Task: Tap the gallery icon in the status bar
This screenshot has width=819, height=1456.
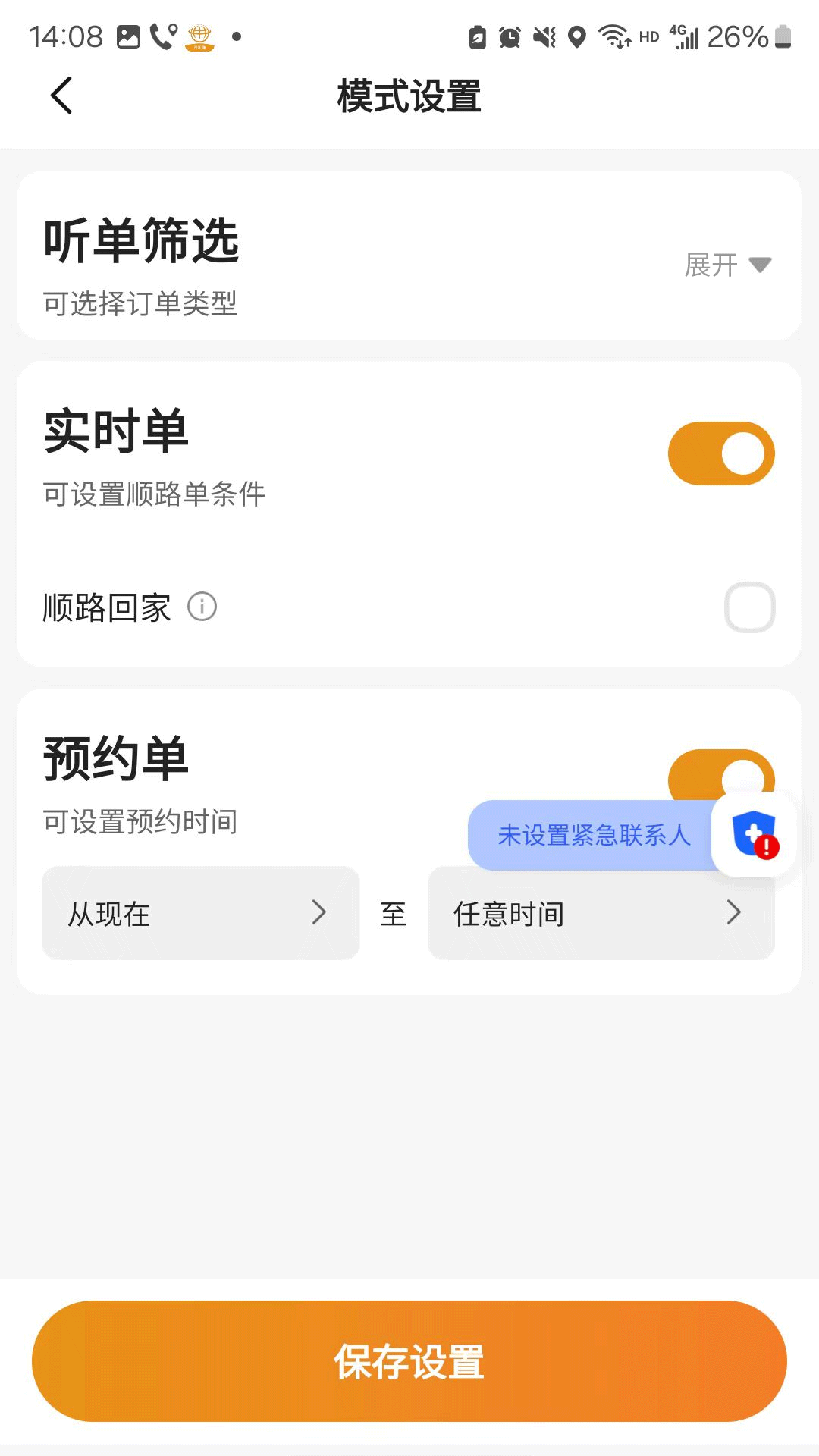Action: tap(126, 35)
